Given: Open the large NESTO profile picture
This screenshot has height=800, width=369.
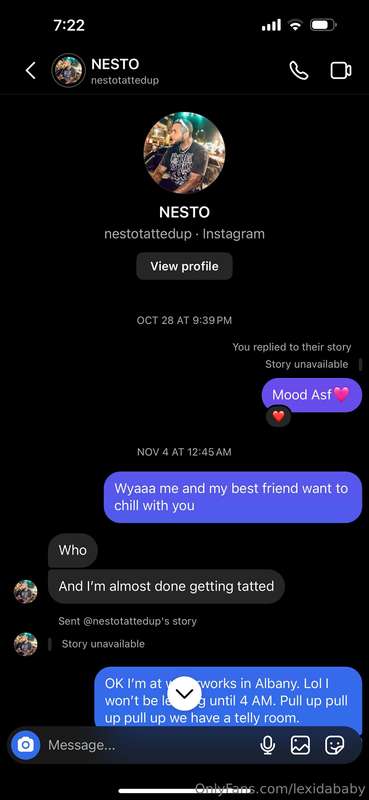Looking at the screenshot, I should pos(184,153).
